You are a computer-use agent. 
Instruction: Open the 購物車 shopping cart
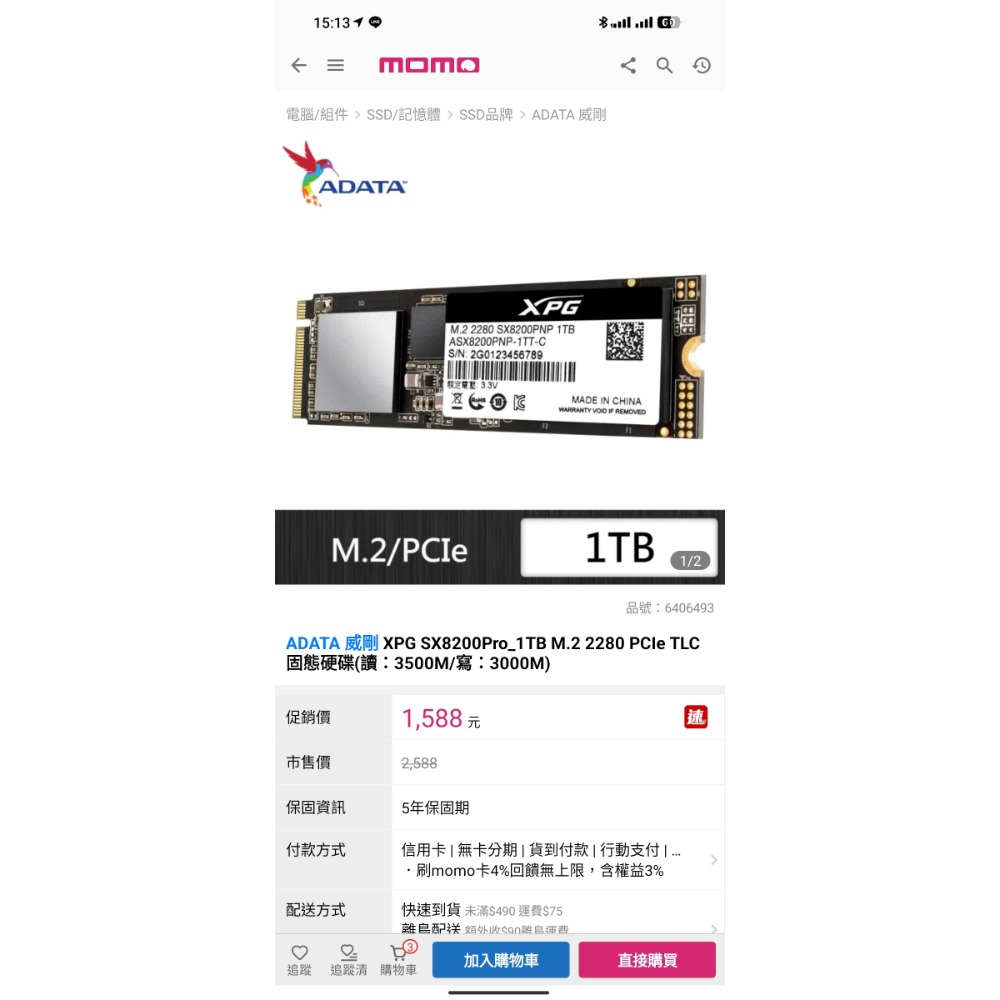(x=398, y=960)
